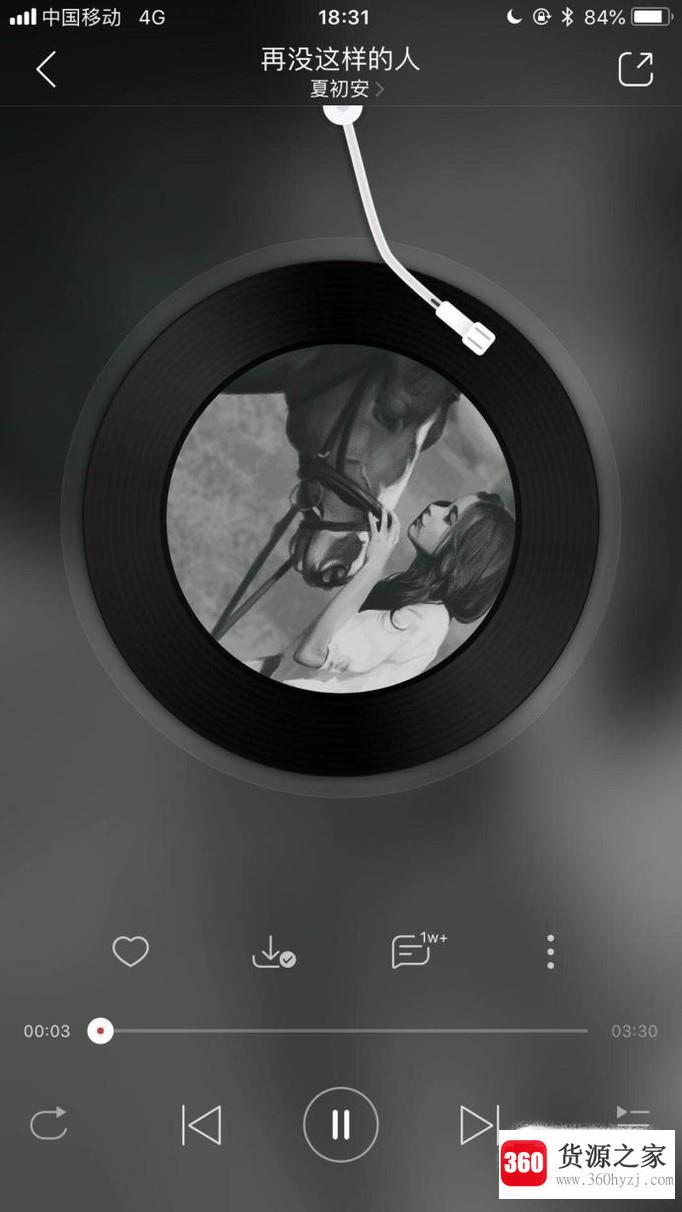The height and width of the screenshot is (1212, 682).
Task: Open the comments with 1w+ badge
Action: pyautogui.click(x=412, y=951)
